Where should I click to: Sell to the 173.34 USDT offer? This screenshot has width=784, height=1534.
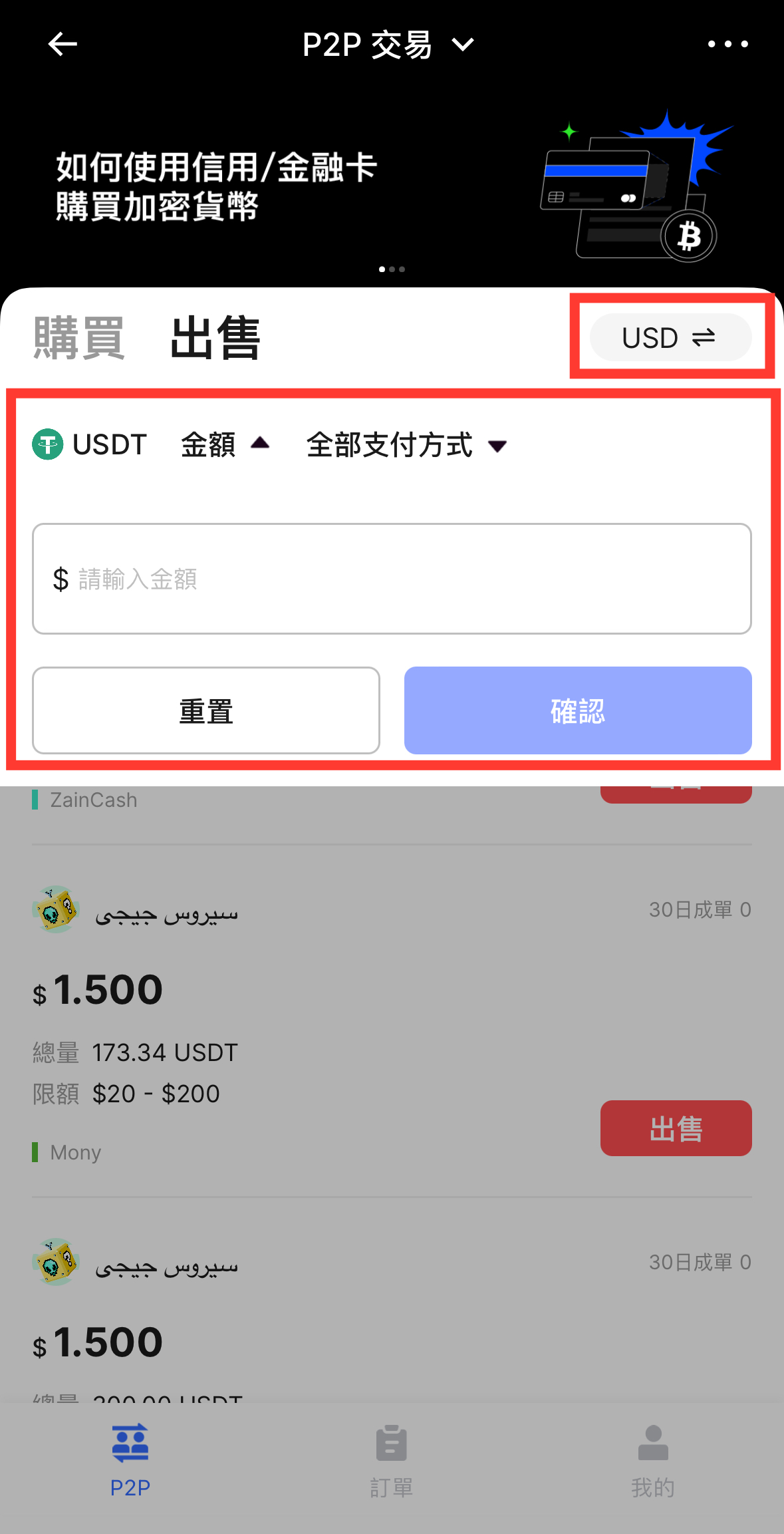676,1128
